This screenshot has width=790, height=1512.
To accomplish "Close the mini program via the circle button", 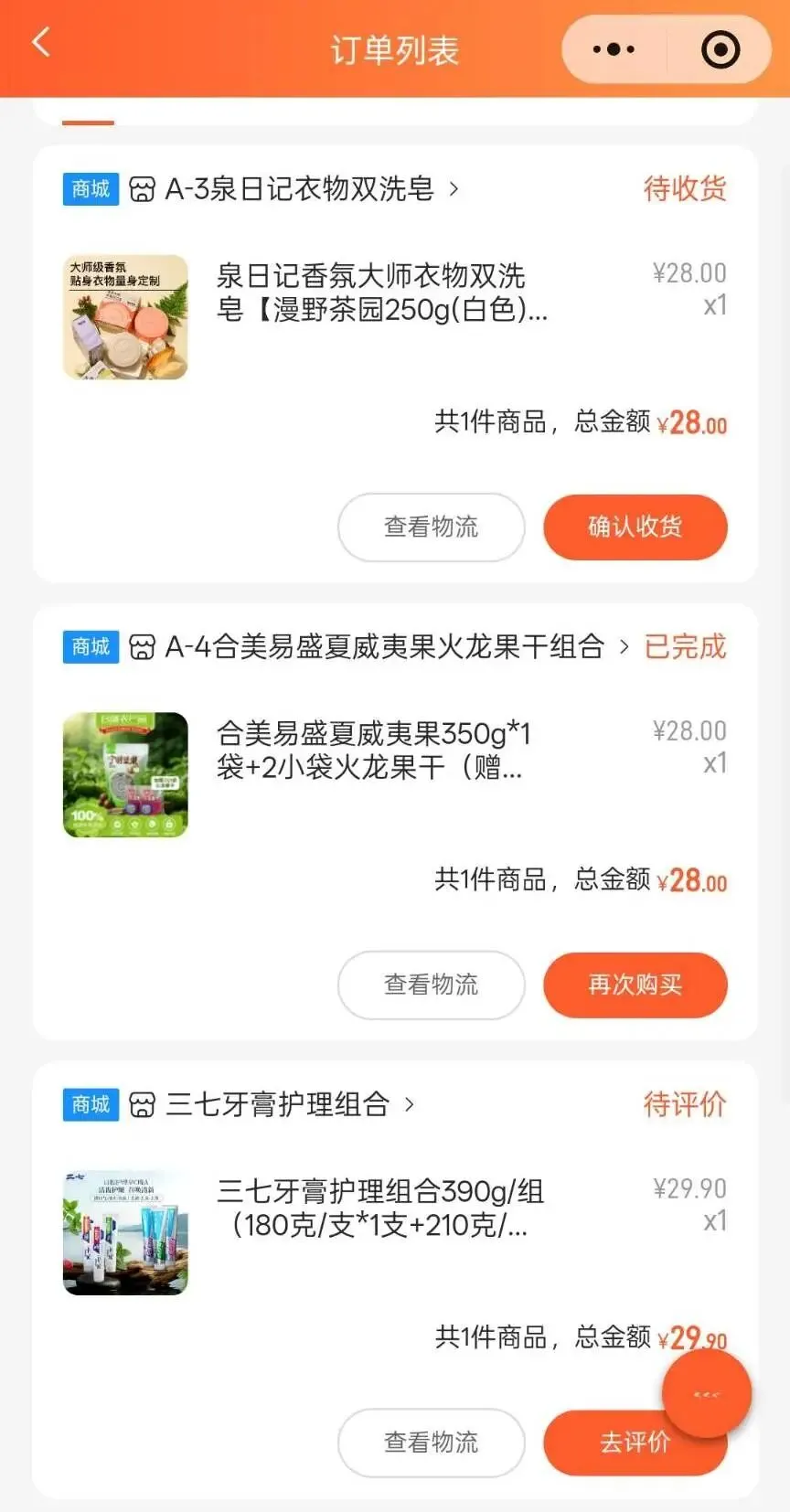I will tap(721, 49).
